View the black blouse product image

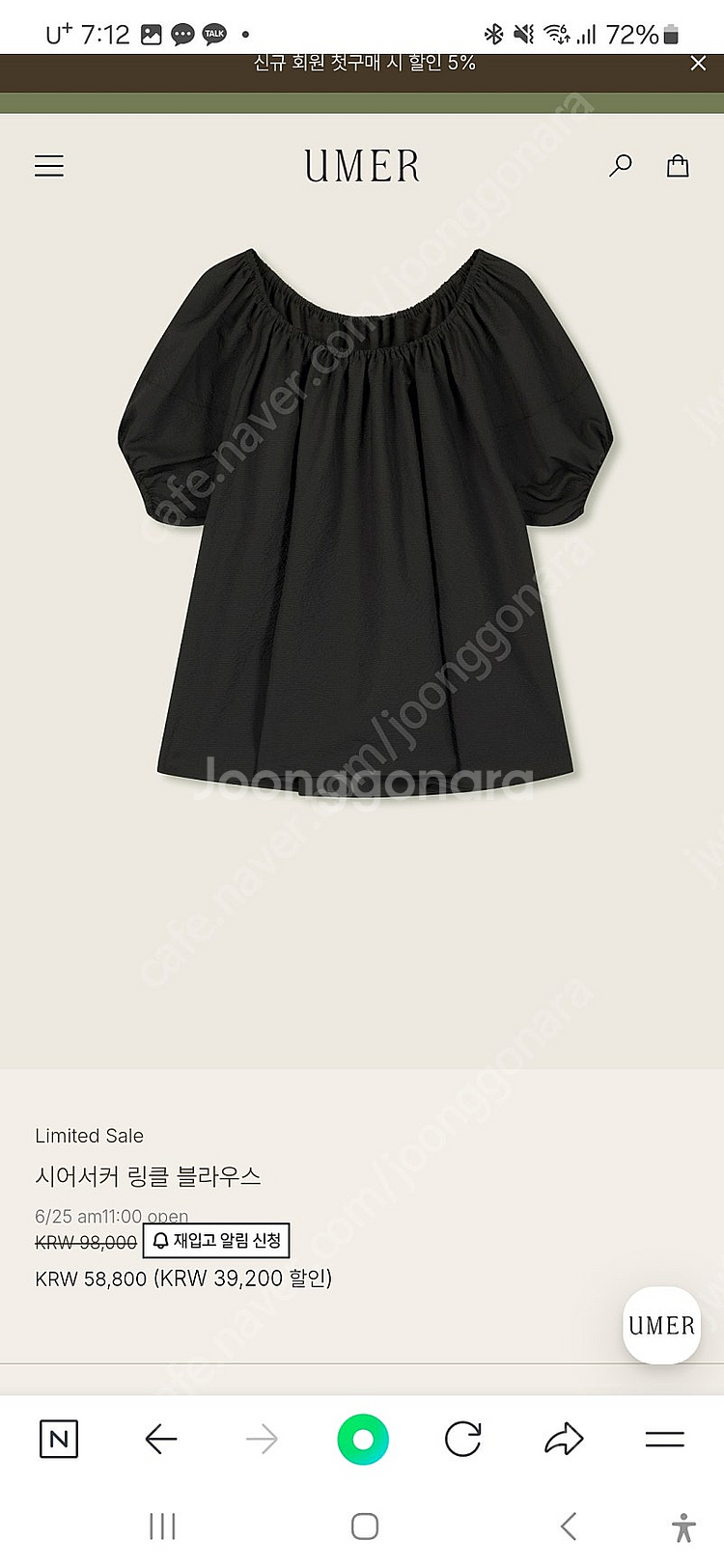pos(365,521)
